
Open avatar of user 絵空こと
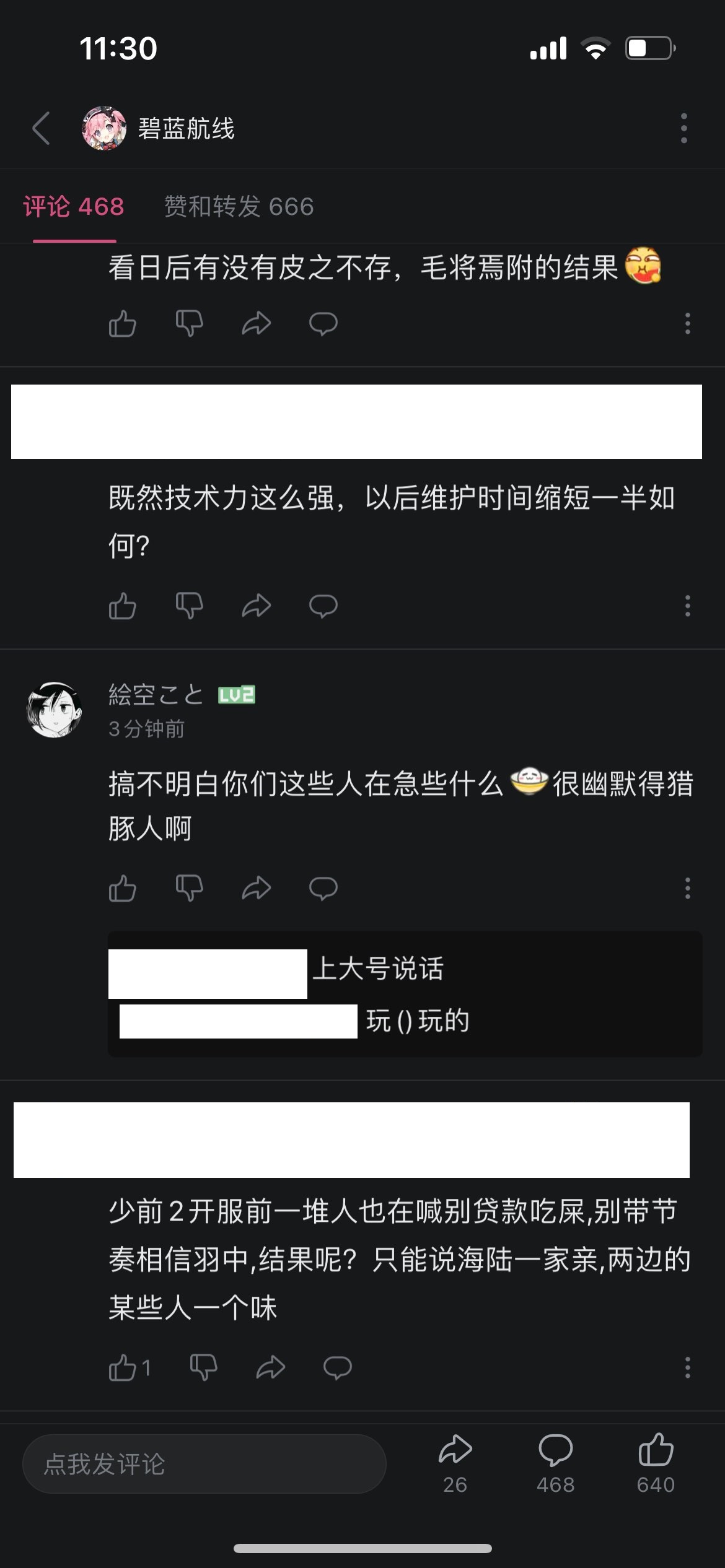click(55, 710)
